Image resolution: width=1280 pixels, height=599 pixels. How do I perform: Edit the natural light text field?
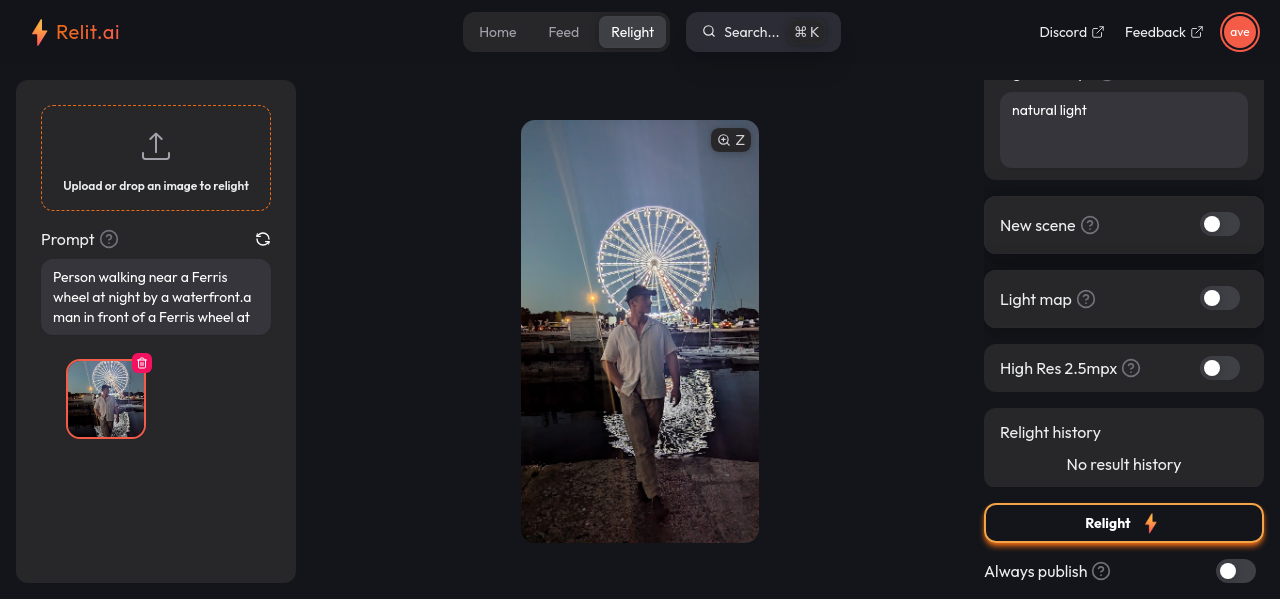pos(1123,130)
